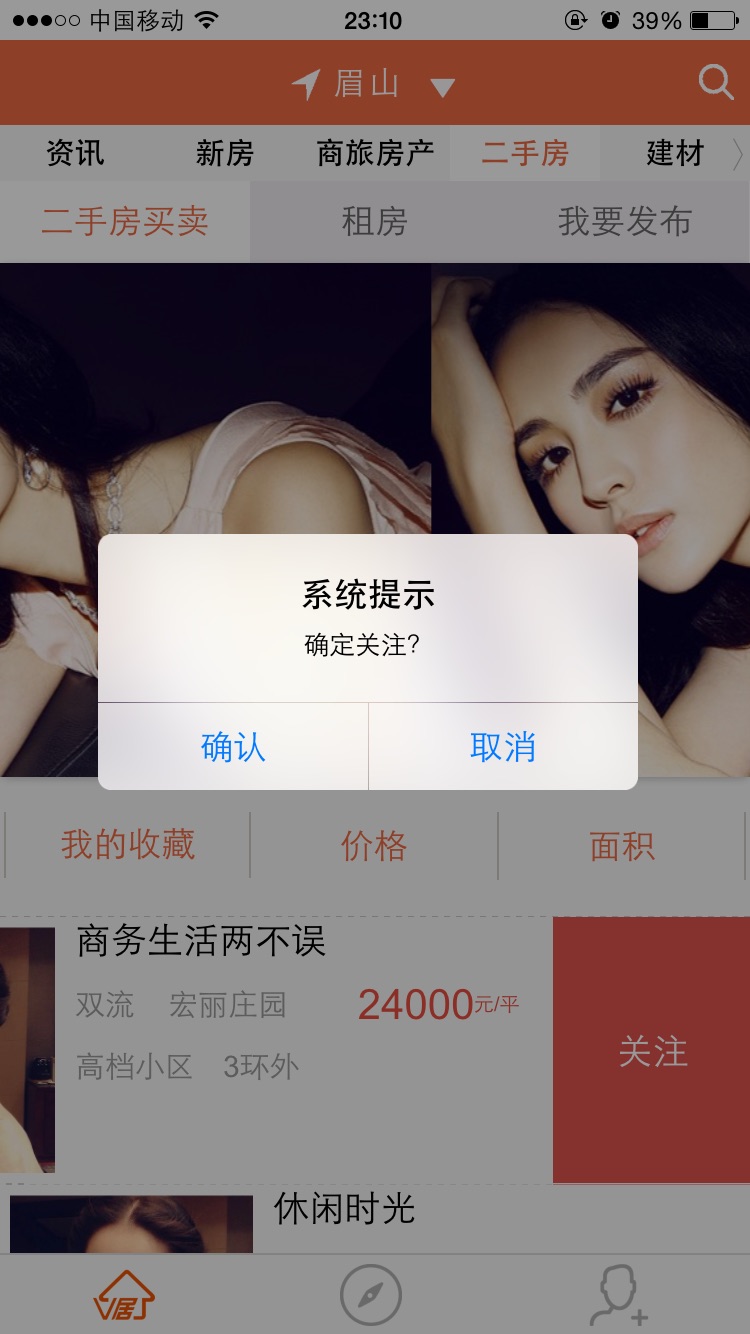Switch to the 资讯 tab
The image size is (750, 1334).
tap(75, 153)
